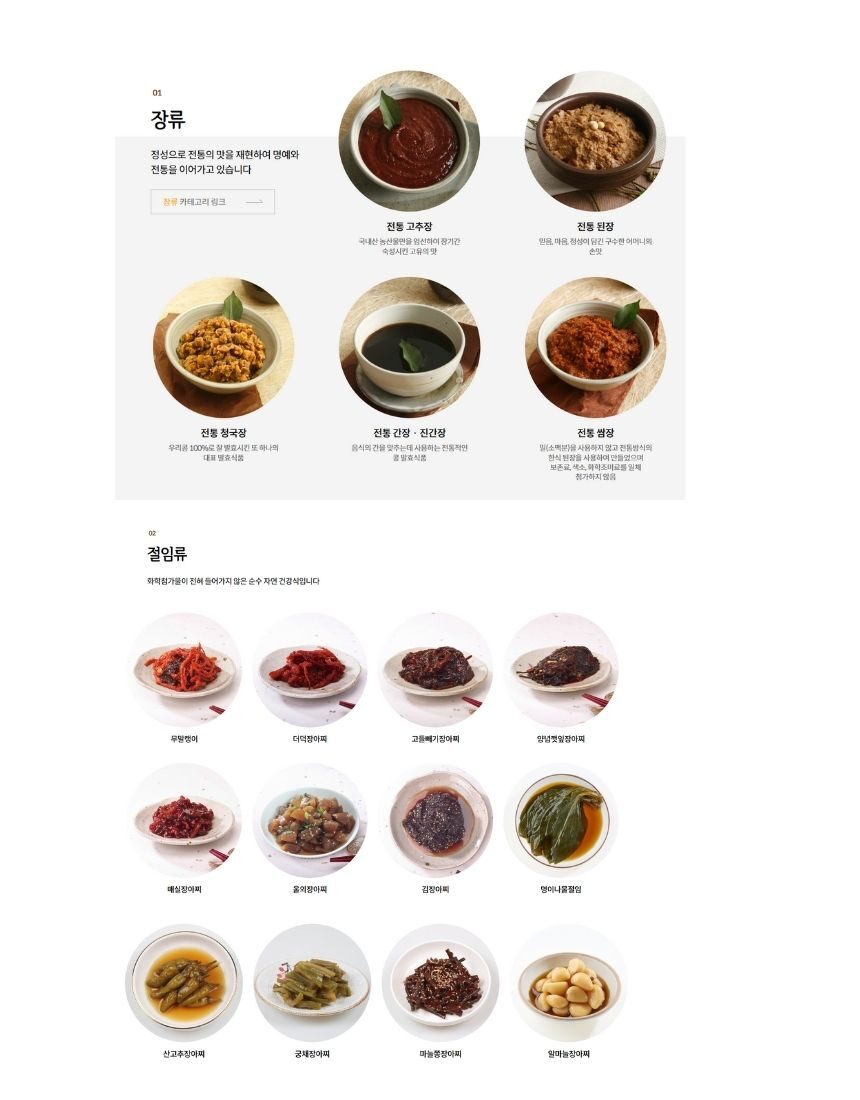
Task: View 고들빼기장아찌 details
Action: (435, 669)
